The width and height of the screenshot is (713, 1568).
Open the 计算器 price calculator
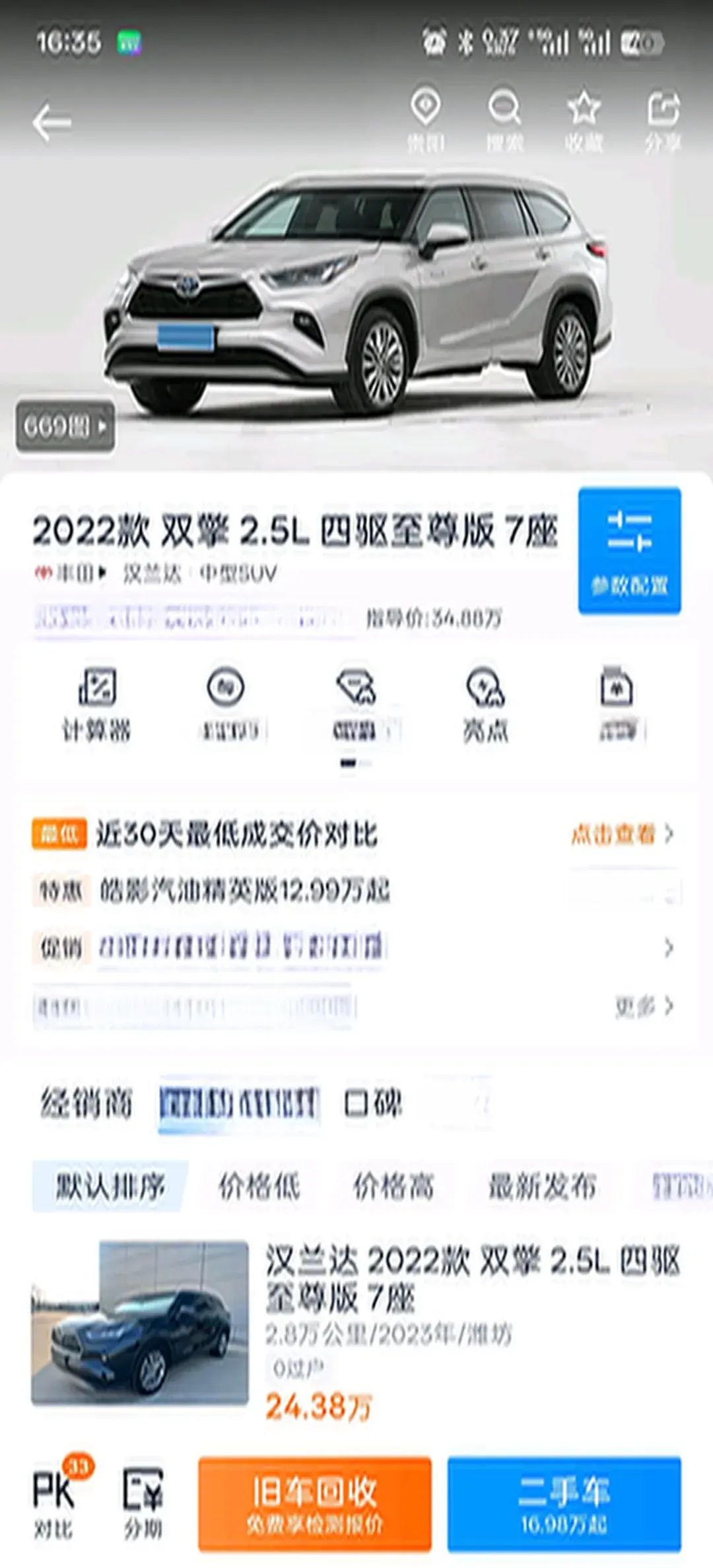pyautogui.click(x=96, y=703)
